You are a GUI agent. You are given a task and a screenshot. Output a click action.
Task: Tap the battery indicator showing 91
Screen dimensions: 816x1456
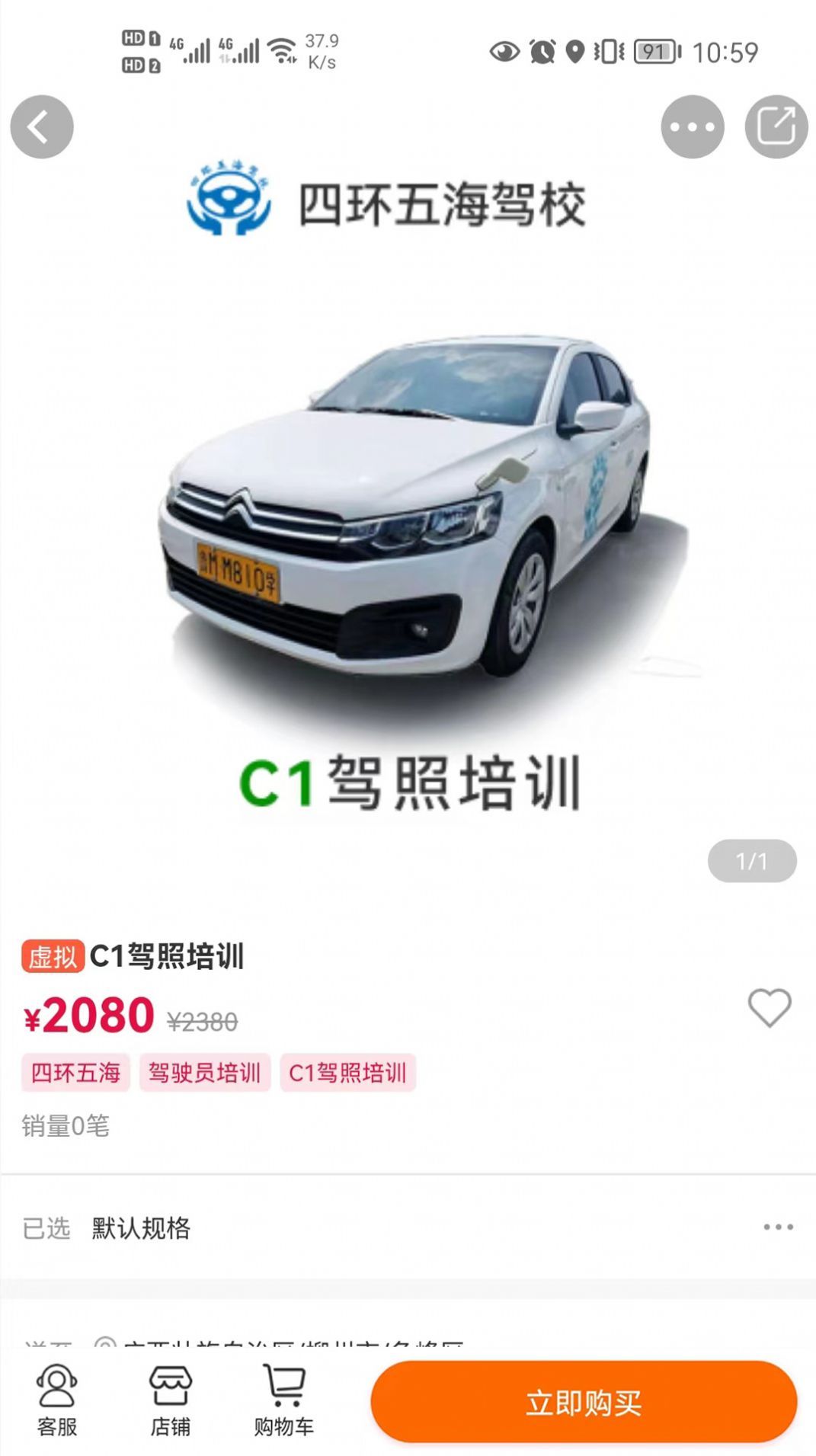click(x=651, y=50)
